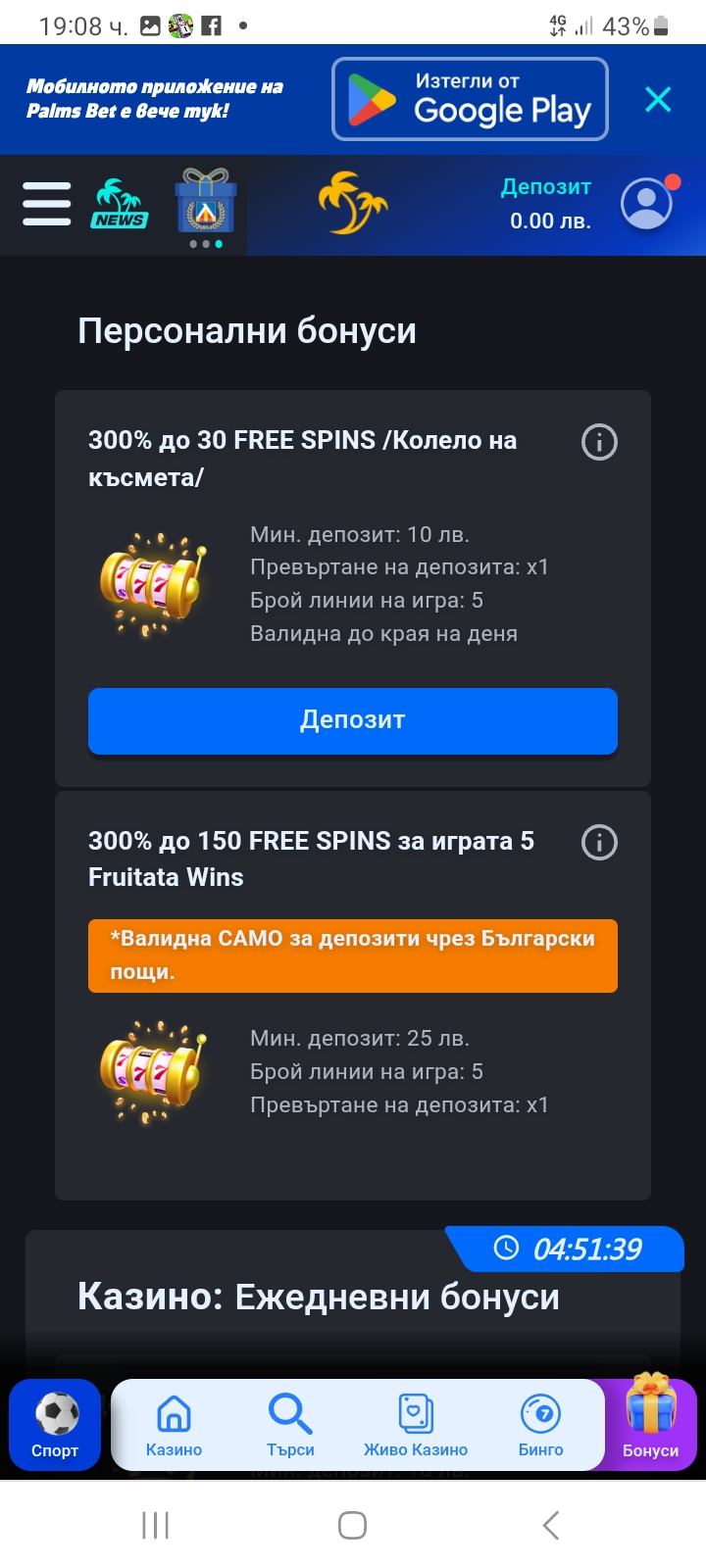Switch to the Спорт tab
The image size is (706, 1568).
coord(55,1426)
